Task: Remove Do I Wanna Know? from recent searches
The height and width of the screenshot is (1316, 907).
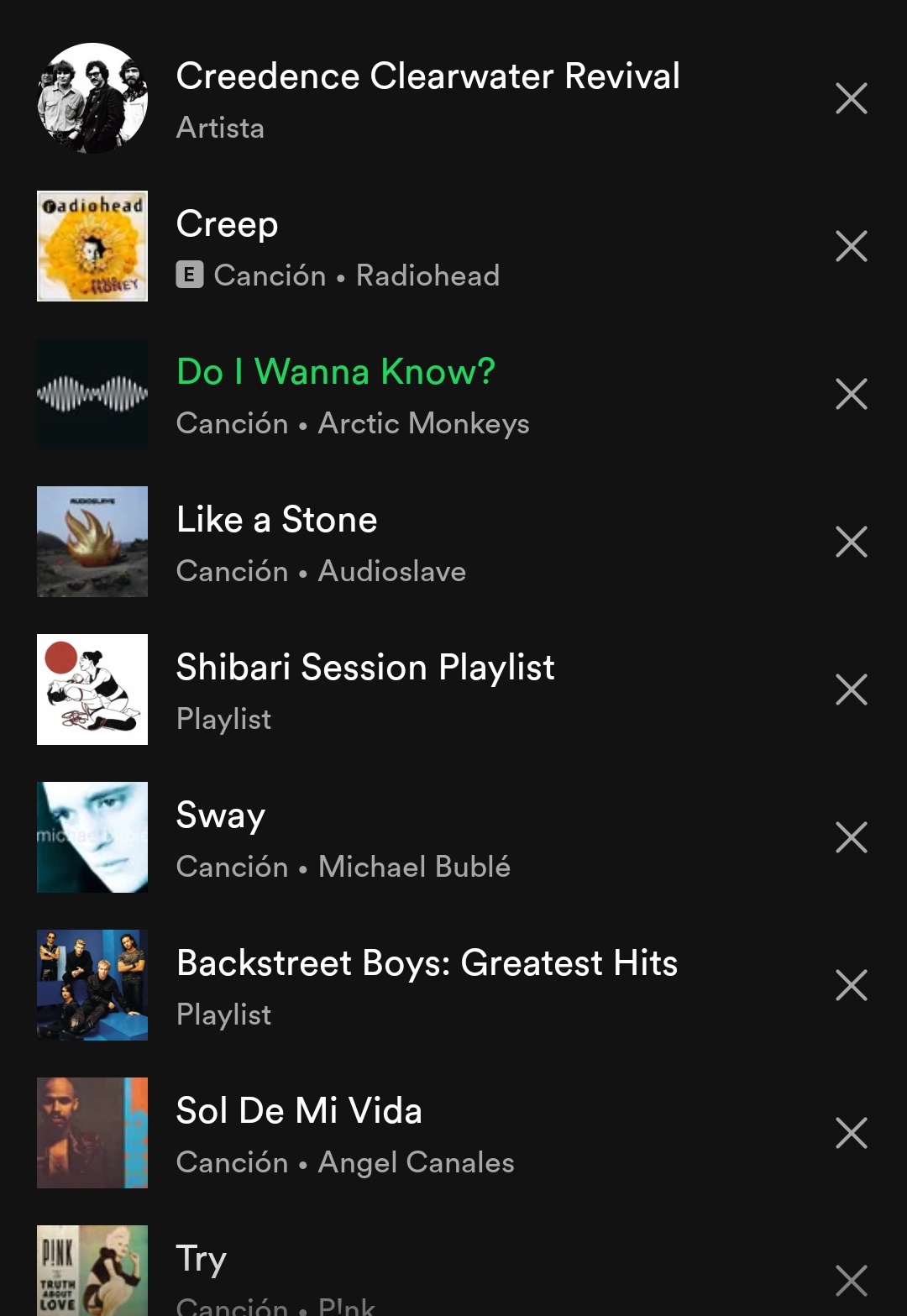Action: (851, 395)
